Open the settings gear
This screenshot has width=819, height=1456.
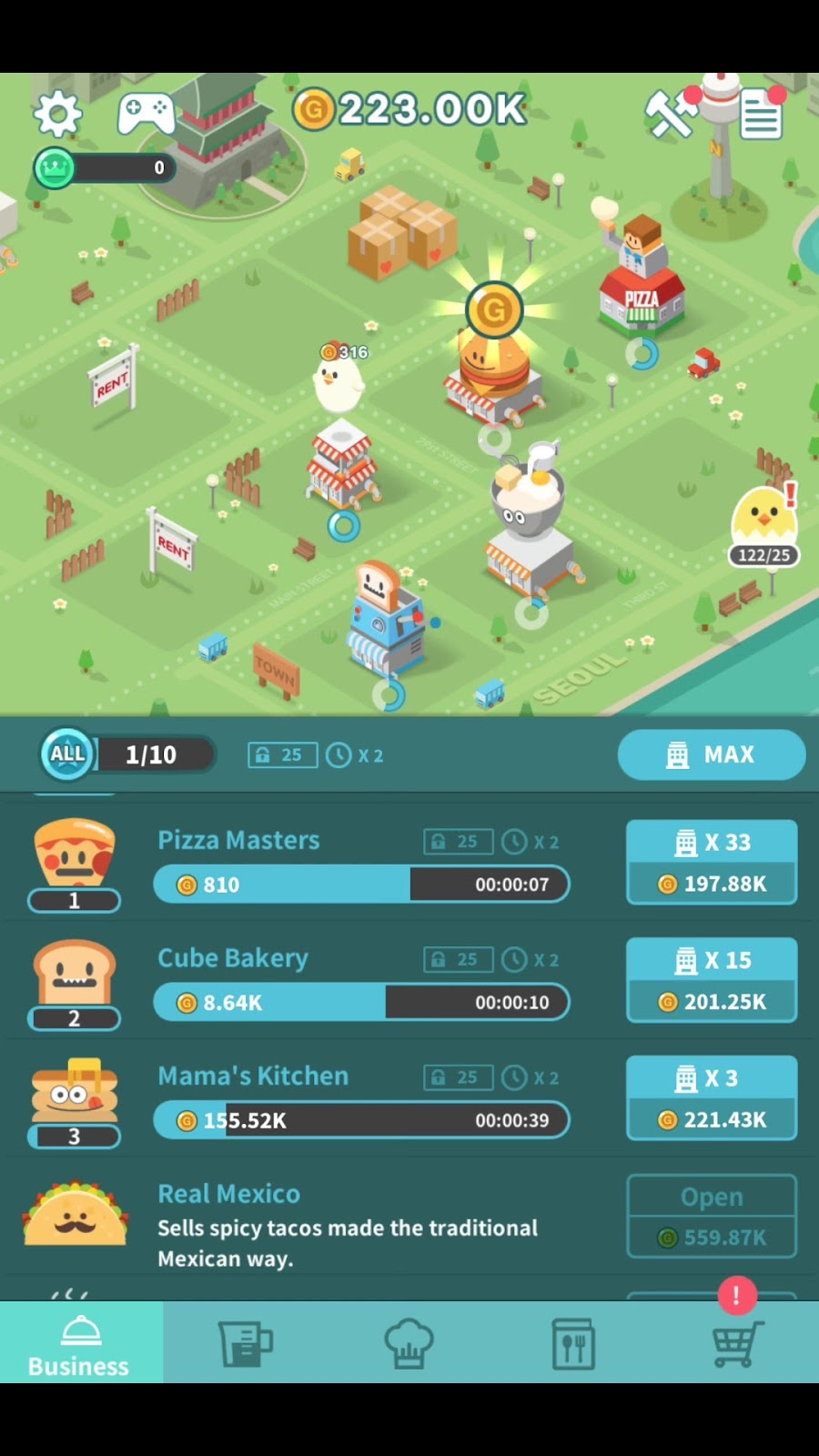[57, 115]
